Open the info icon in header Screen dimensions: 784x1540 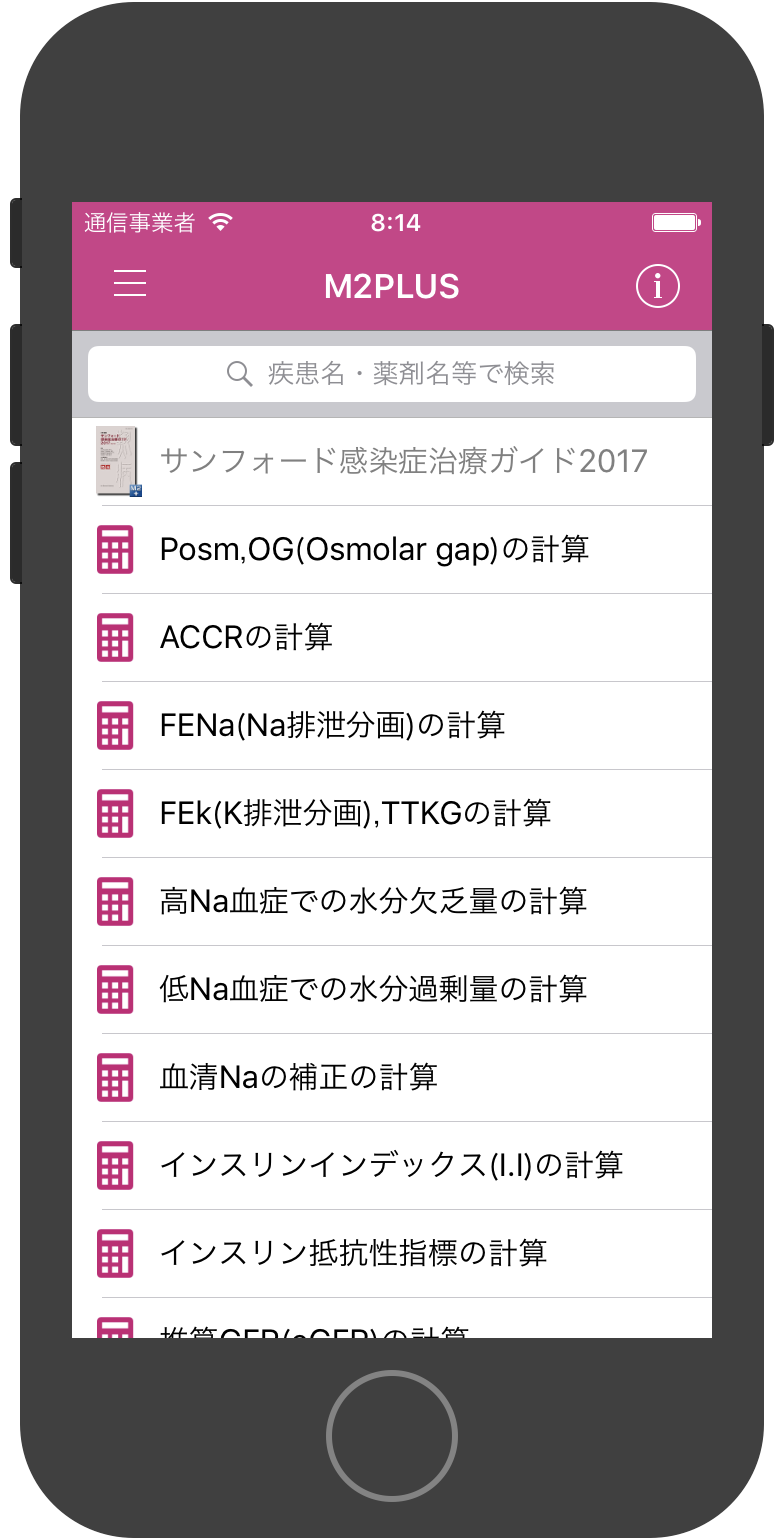point(657,287)
